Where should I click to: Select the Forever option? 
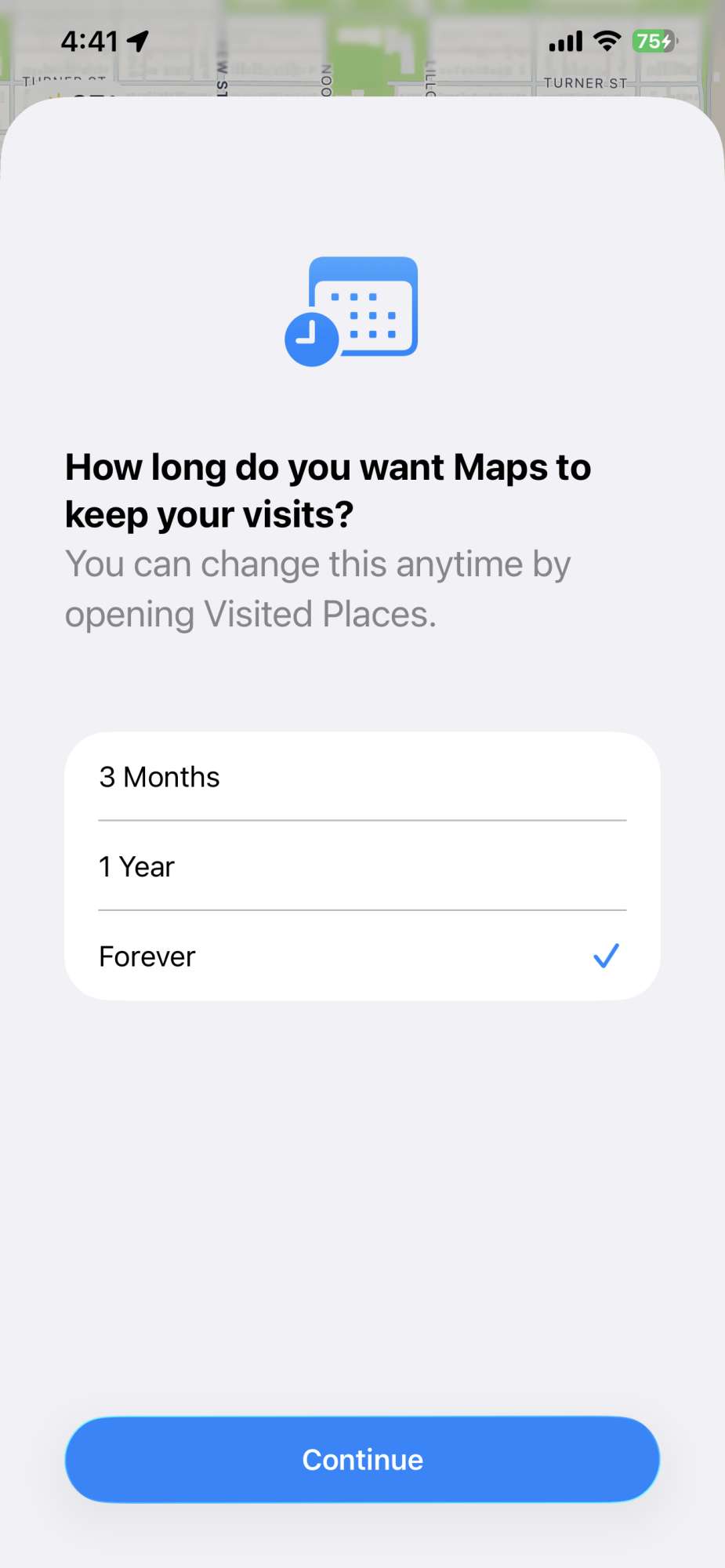361,956
